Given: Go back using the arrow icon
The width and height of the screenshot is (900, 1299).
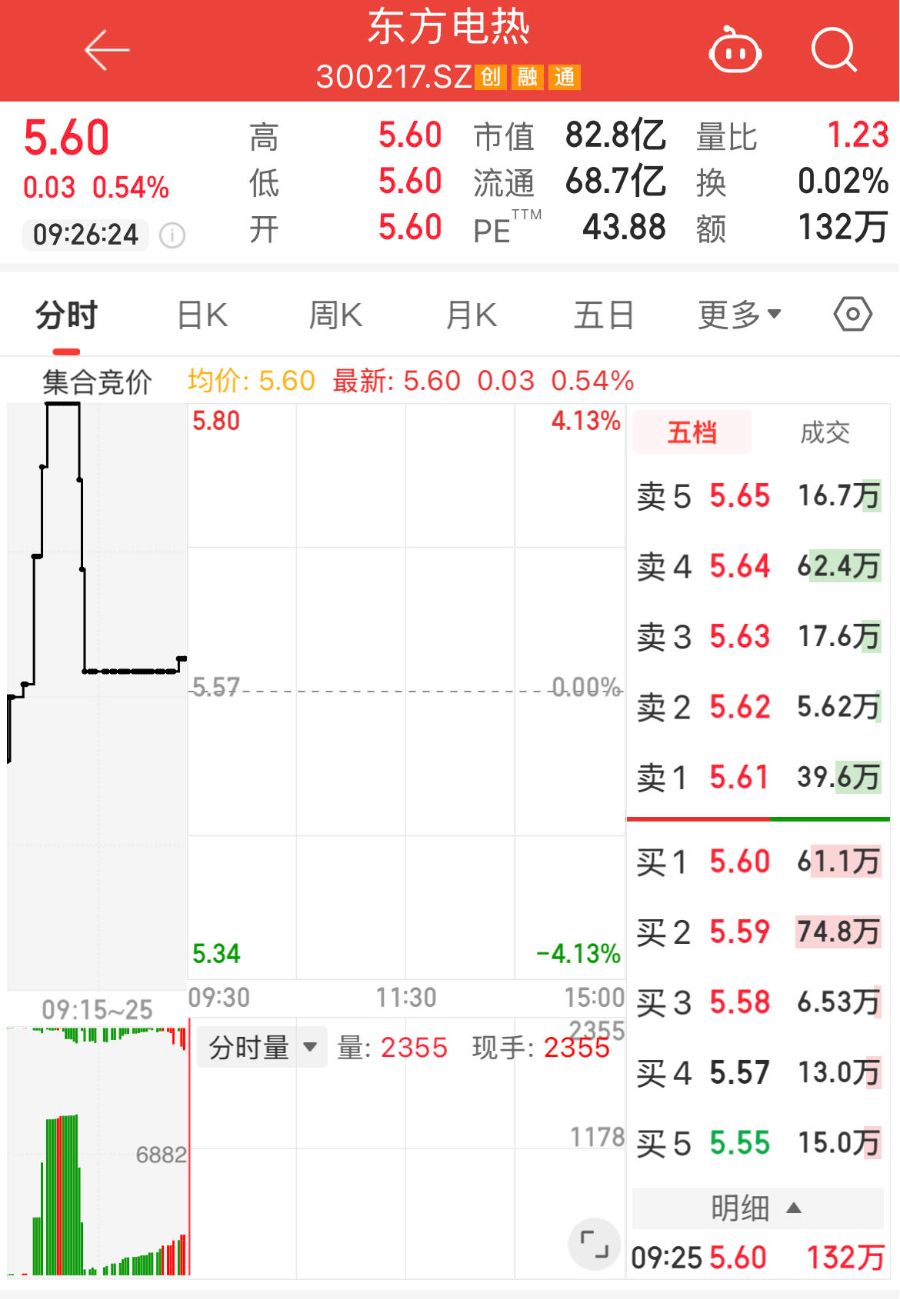Looking at the screenshot, I should 107,50.
